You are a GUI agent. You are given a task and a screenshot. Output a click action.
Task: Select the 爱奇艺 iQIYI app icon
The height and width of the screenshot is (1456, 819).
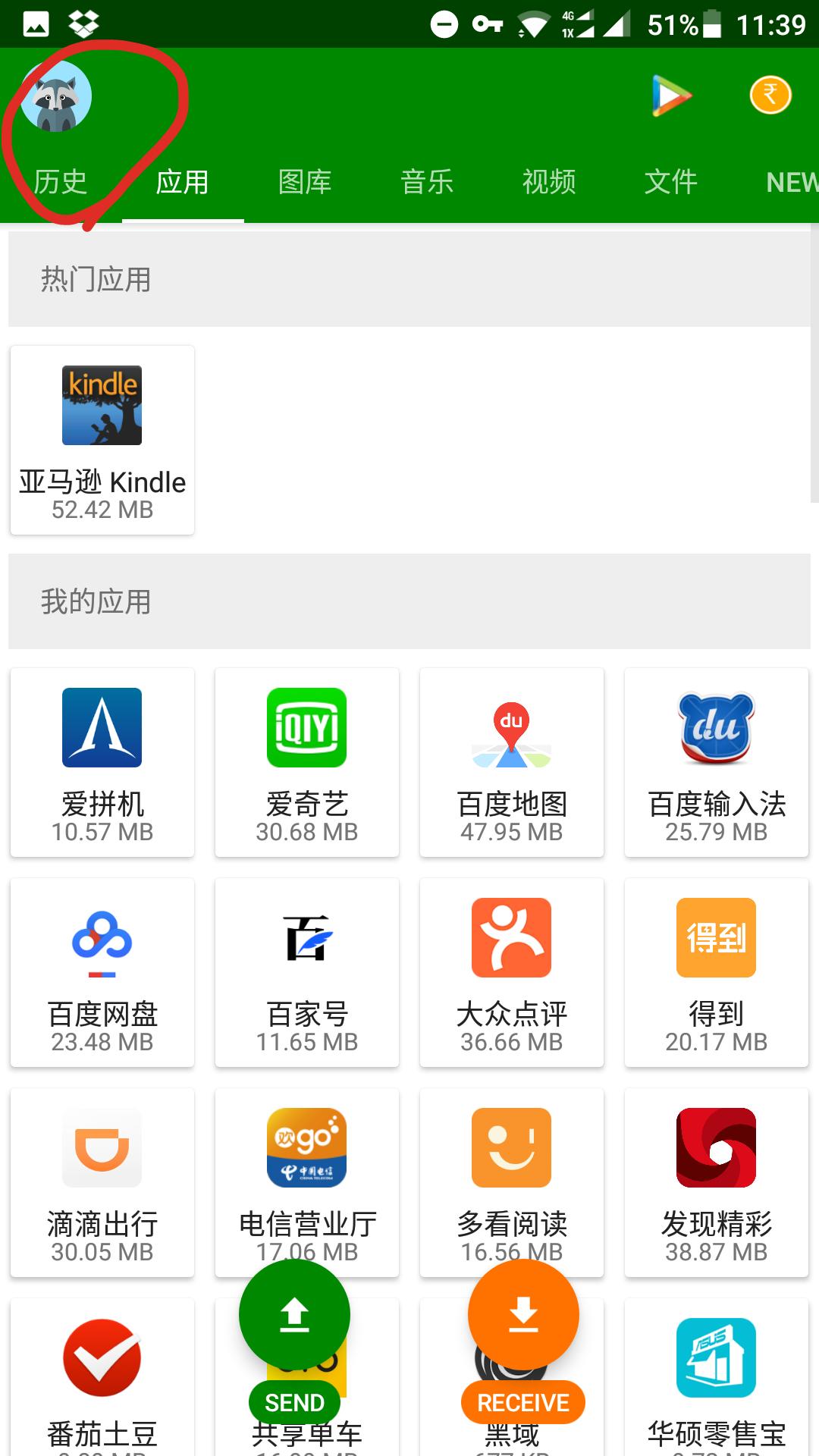(x=306, y=726)
